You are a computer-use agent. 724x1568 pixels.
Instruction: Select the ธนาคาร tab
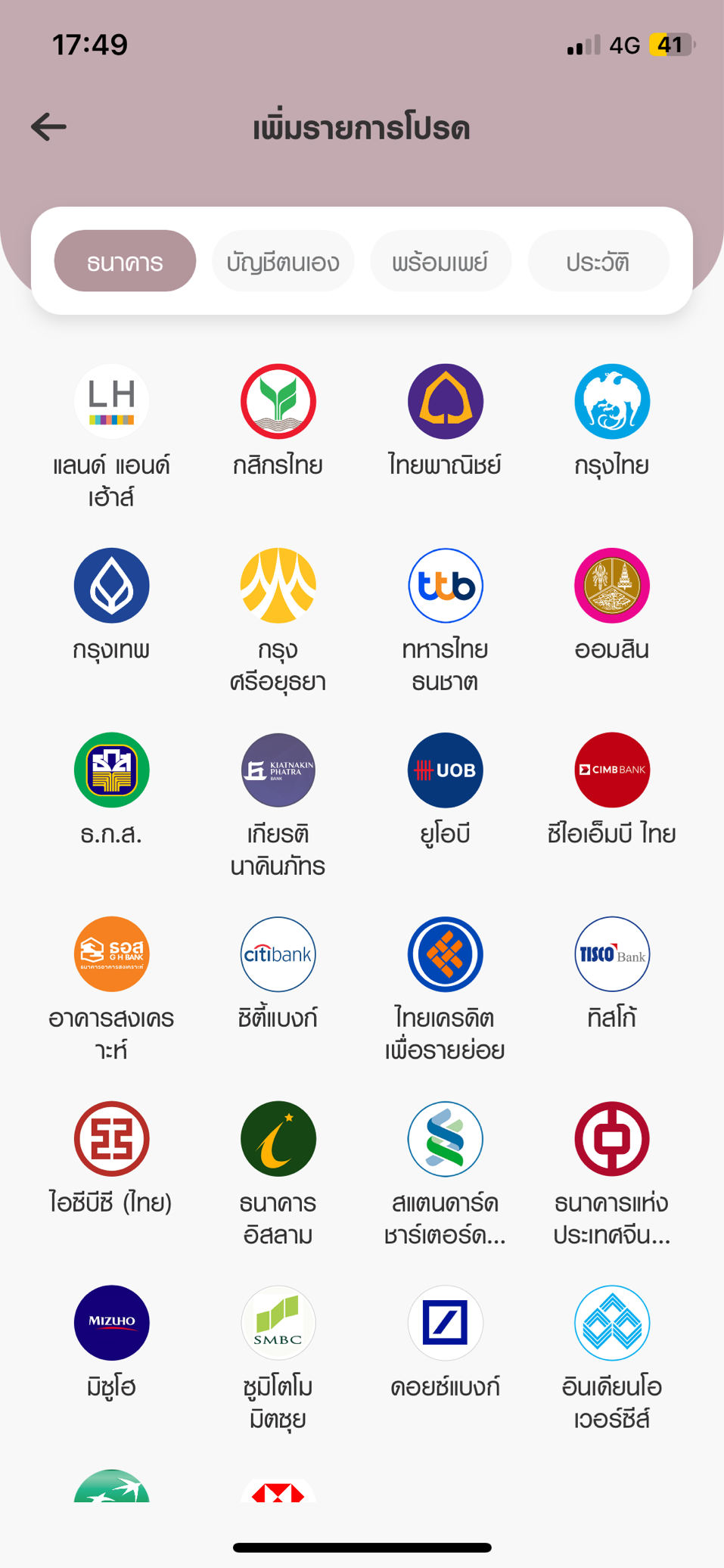pyautogui.click(x=125, y=262)
